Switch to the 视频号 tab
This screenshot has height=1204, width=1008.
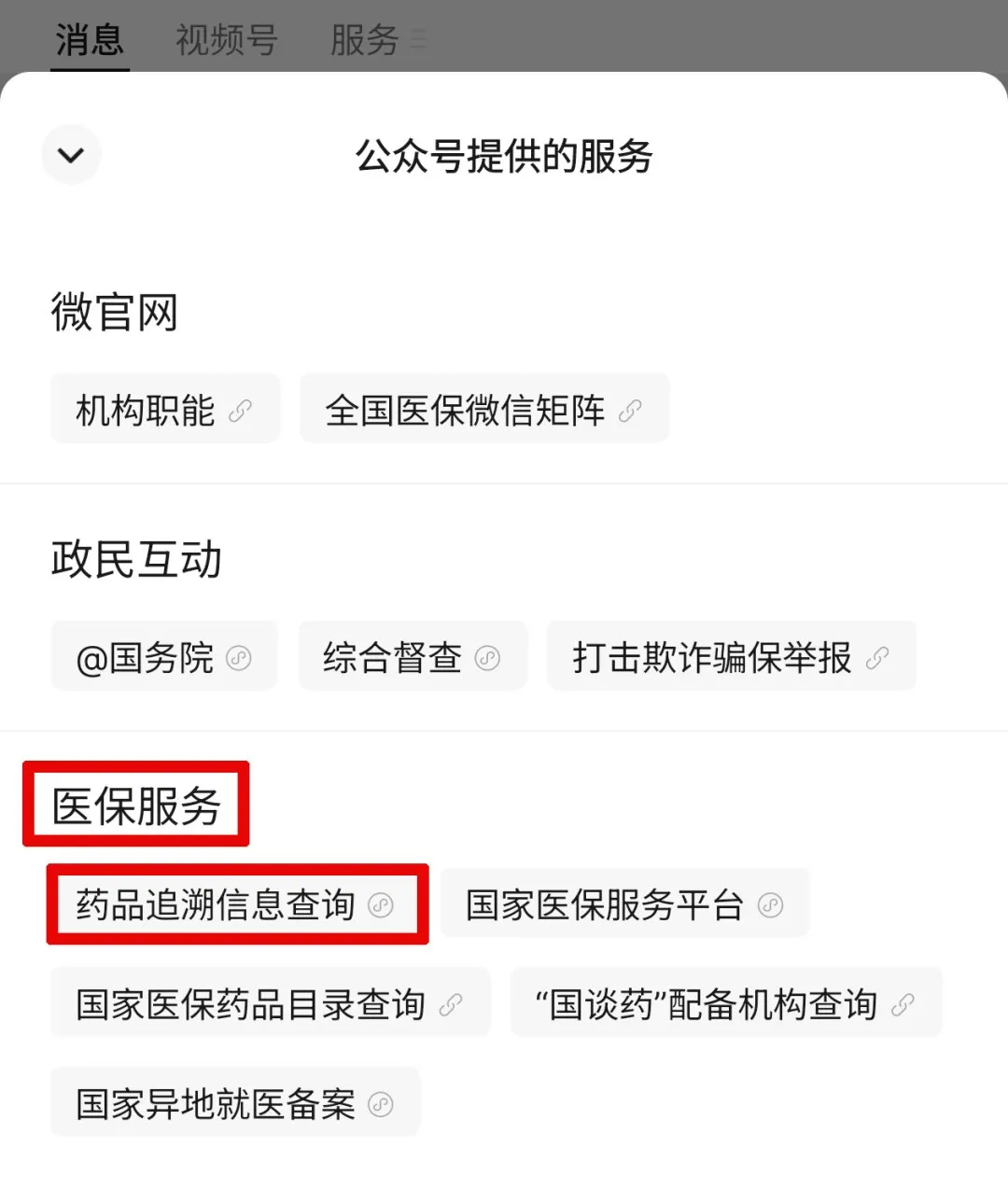pyautogui.click(x=227, y=40)
